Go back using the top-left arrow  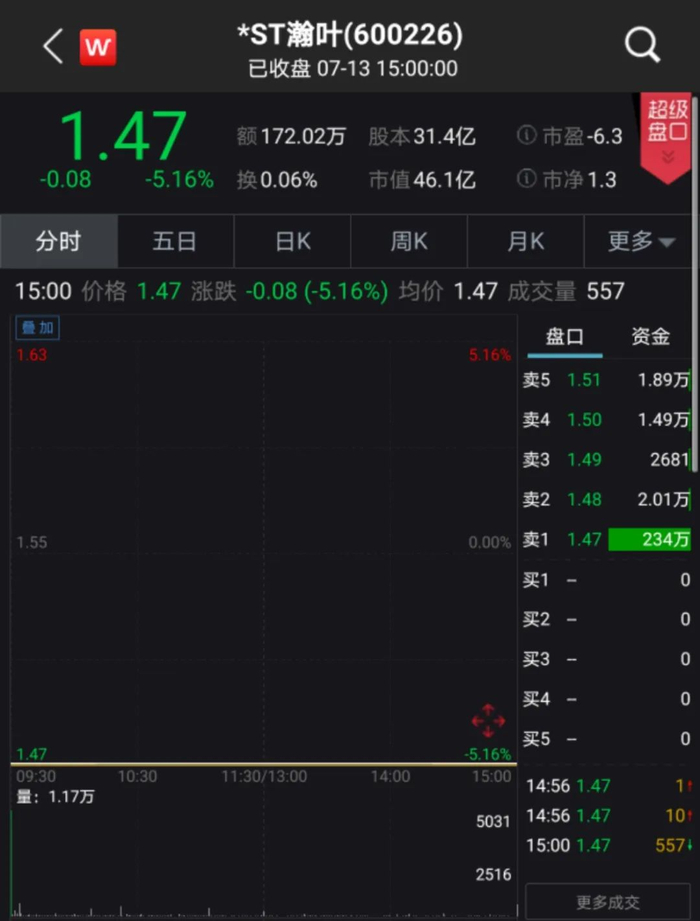click(53, 46)
